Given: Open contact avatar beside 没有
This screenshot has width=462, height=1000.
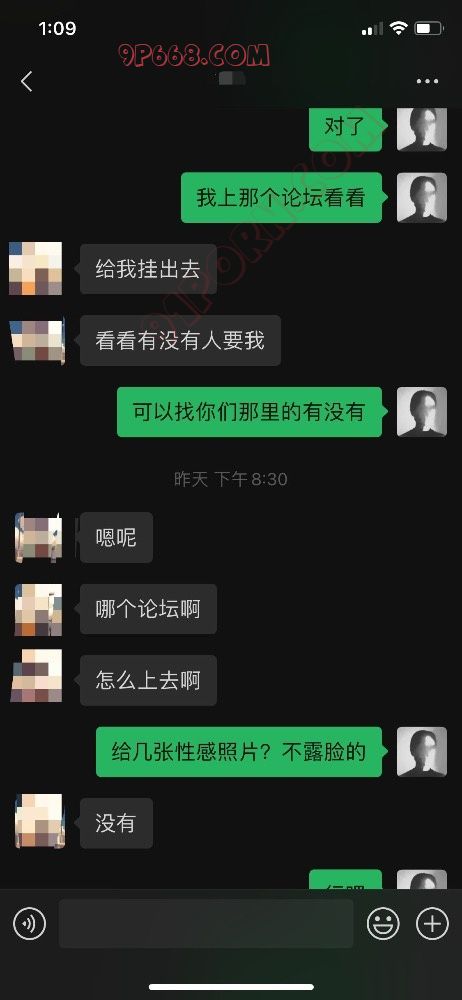Looking at the screenshot, I should (x=39, y=821).
